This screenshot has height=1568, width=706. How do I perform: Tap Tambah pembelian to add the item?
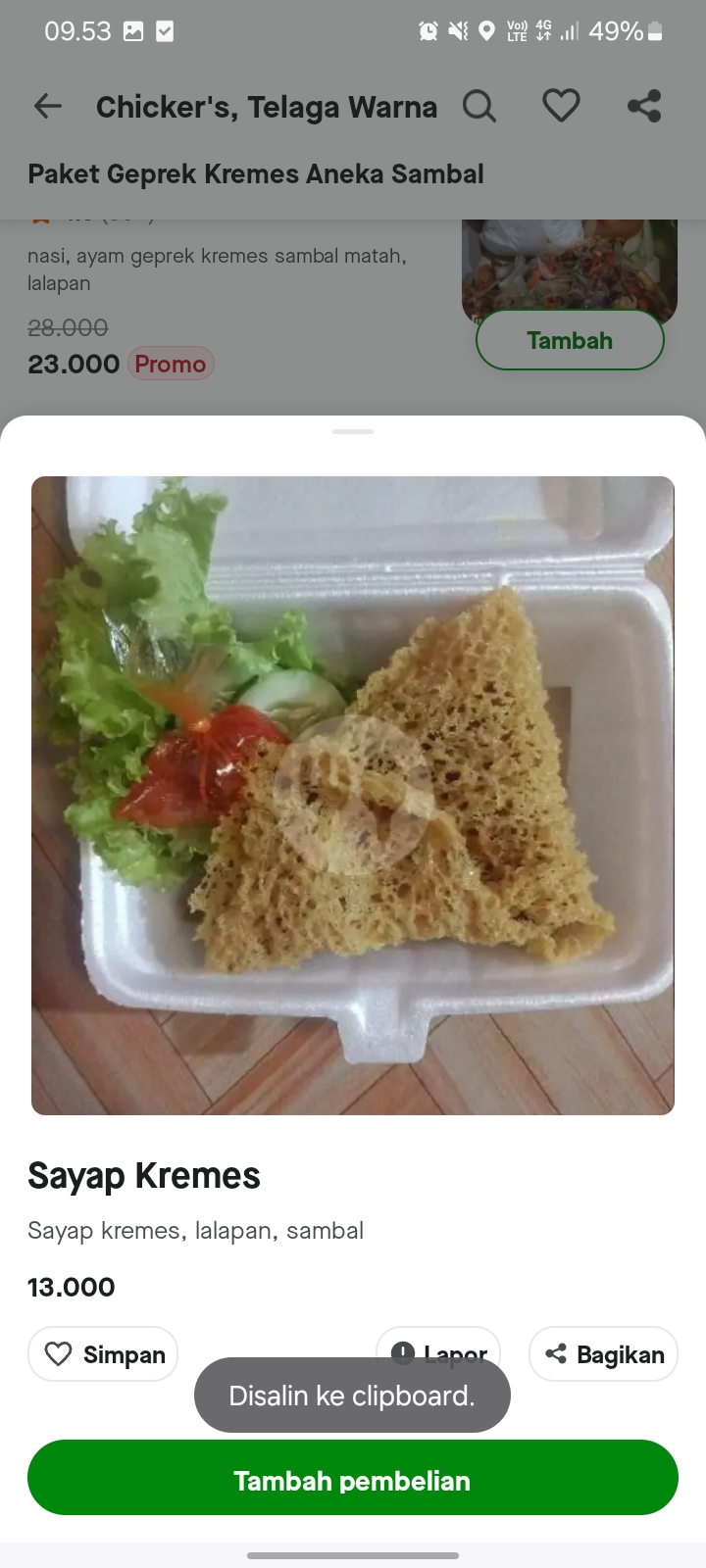click(x=353, y=1478)
